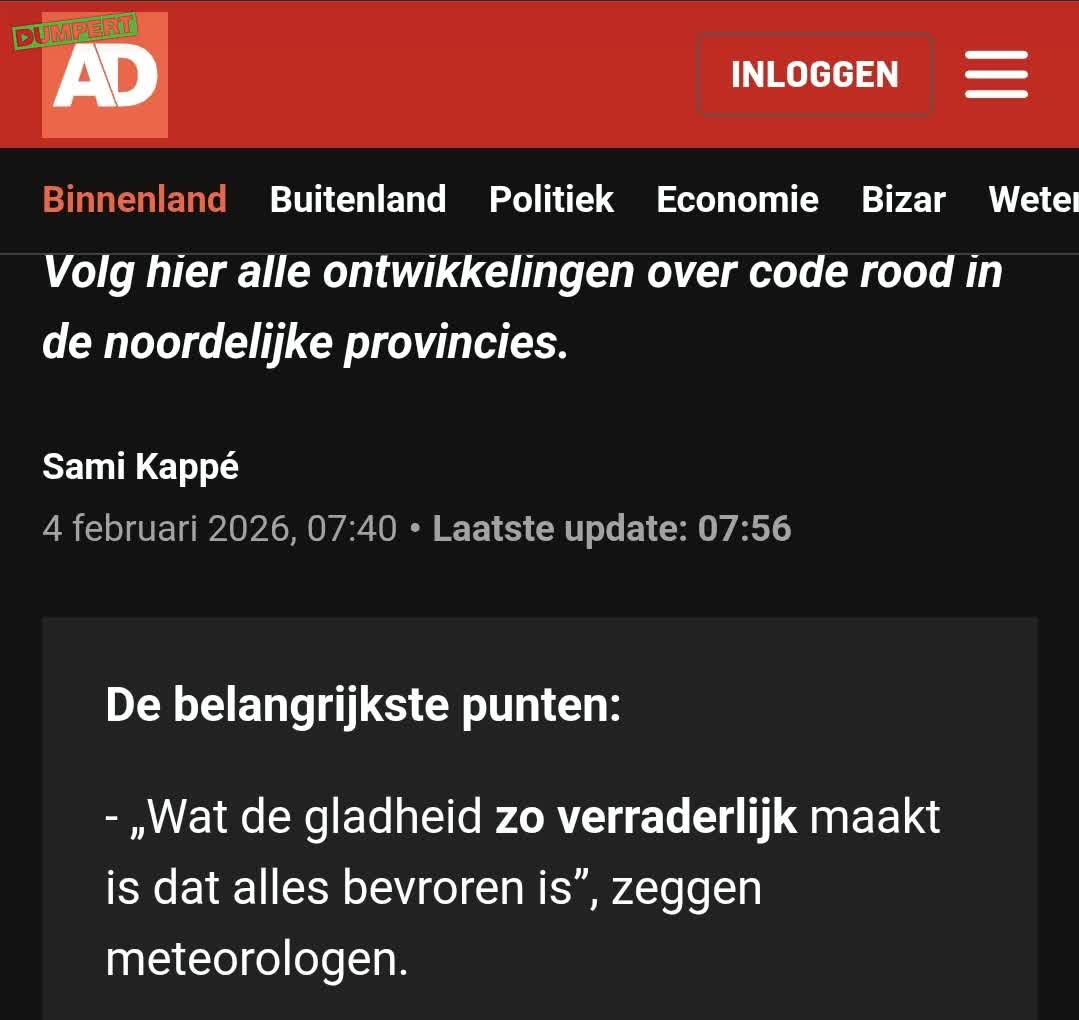Select the Politiek section
The width and height of the screenshot is (1079, 1020).
point(551,199)
